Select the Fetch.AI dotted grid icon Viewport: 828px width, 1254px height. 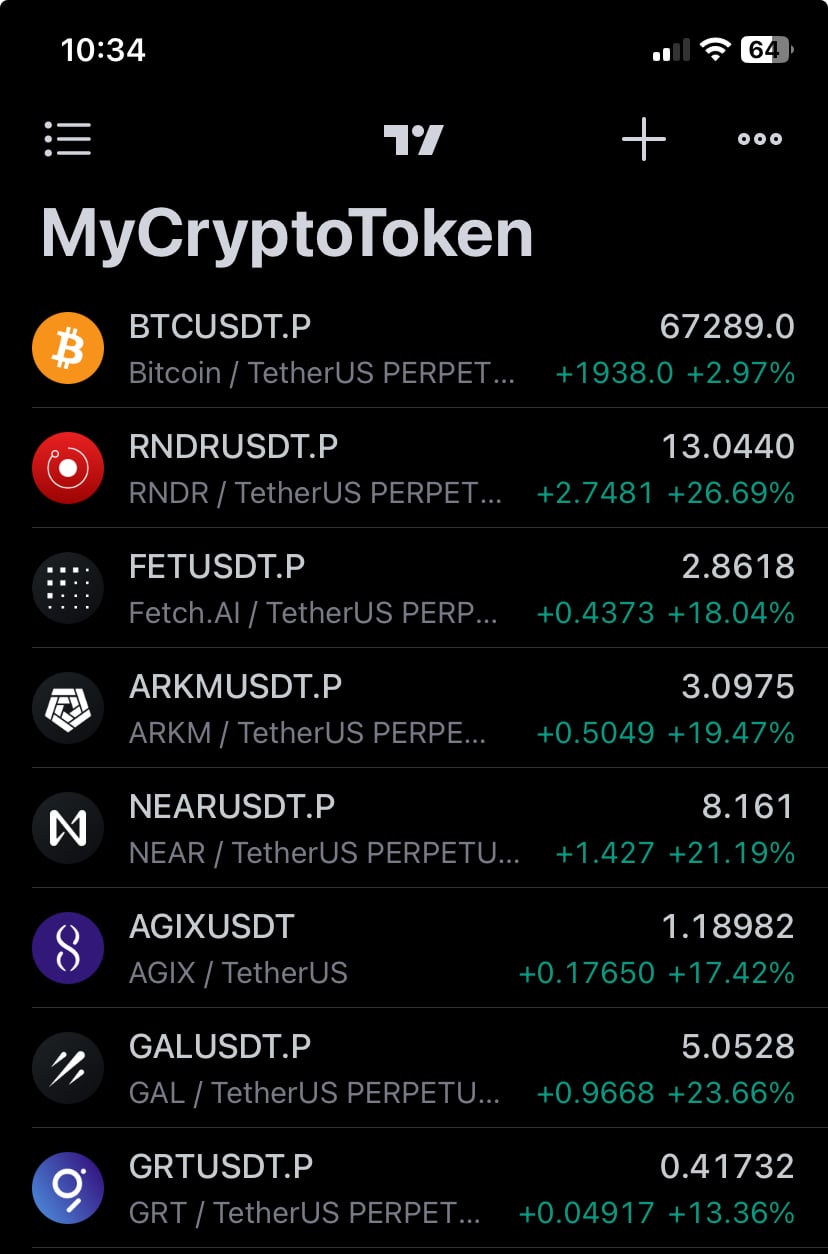click(67, 587)
